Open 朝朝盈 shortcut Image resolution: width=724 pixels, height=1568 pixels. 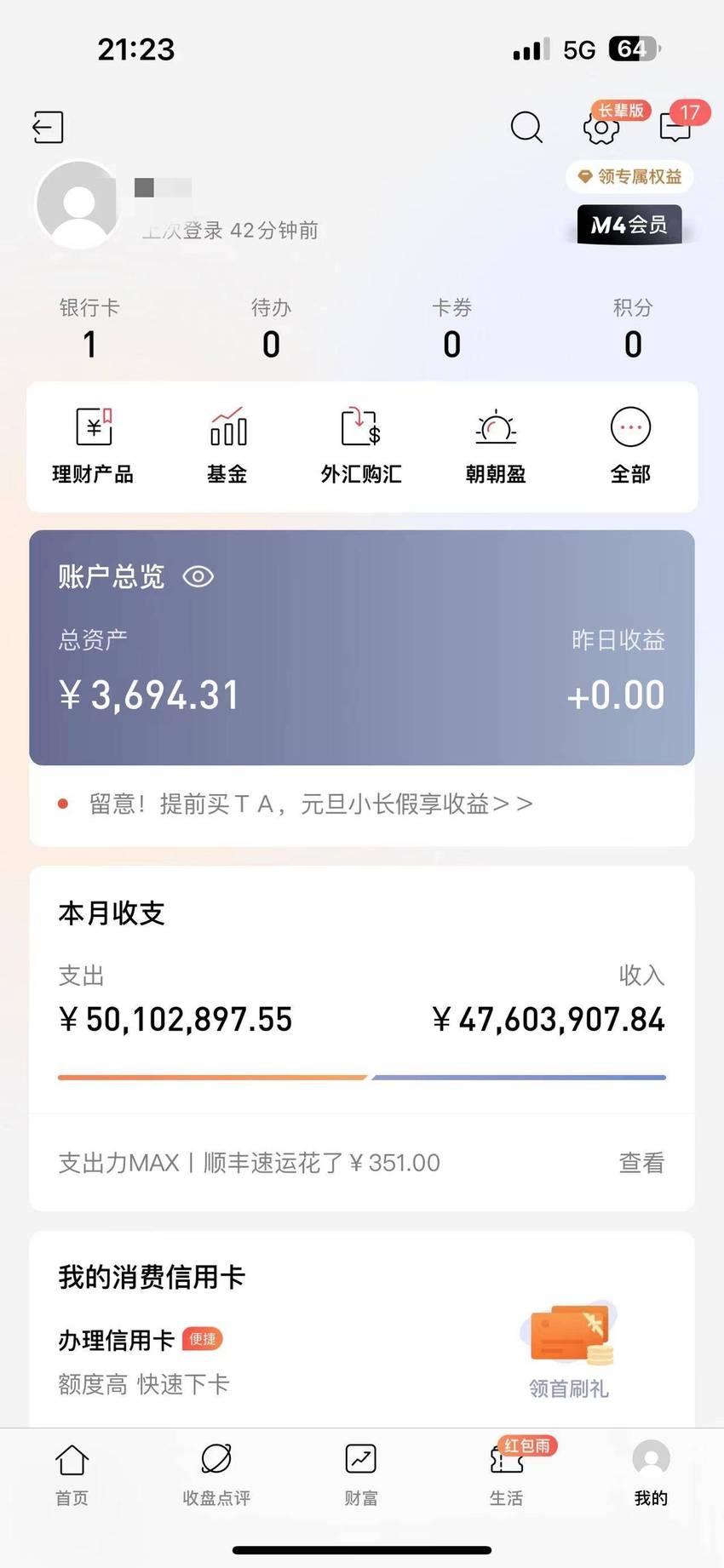[x=496, y=446]
